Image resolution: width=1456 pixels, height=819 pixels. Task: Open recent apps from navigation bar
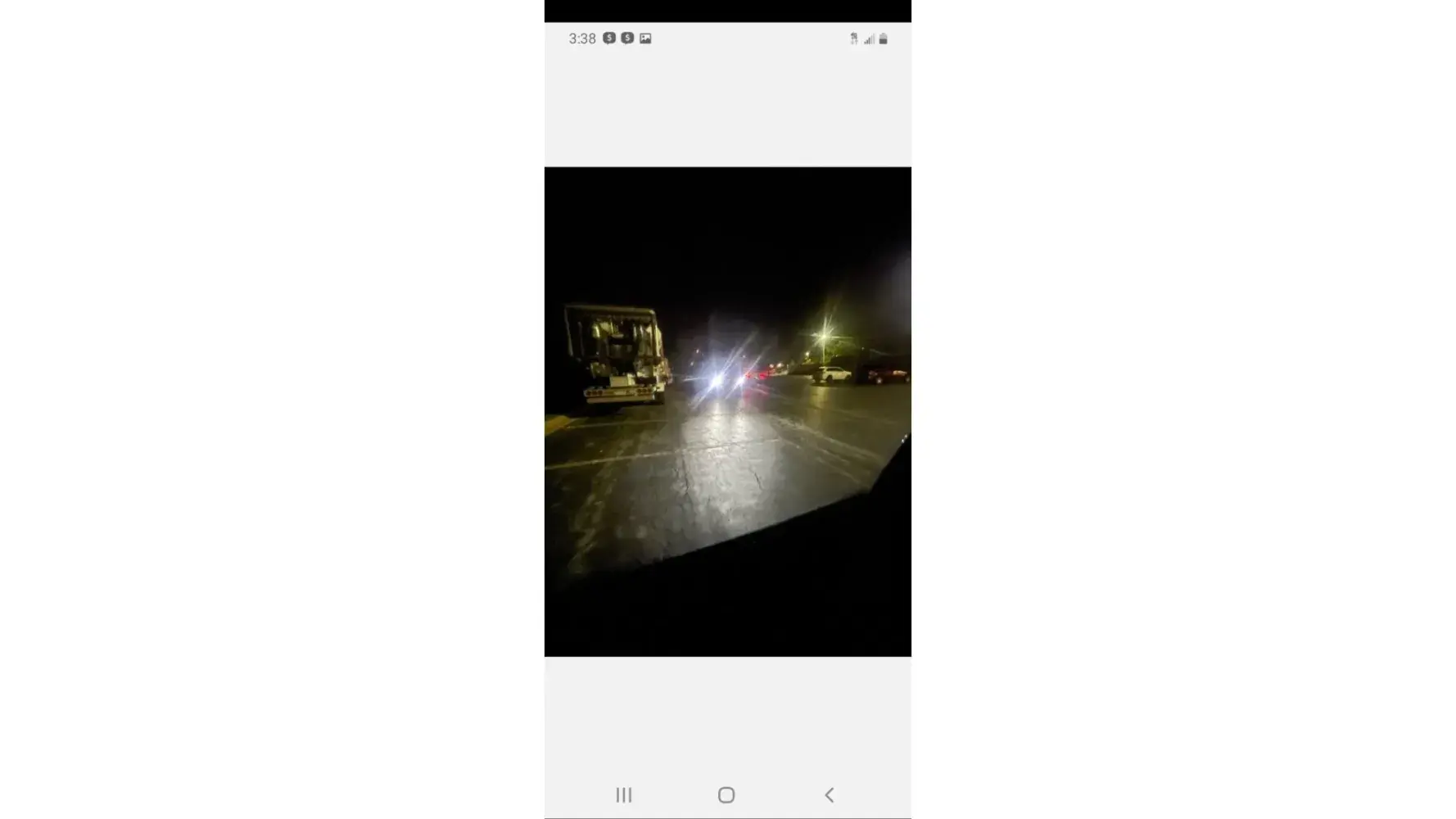[x=624, y=794]
